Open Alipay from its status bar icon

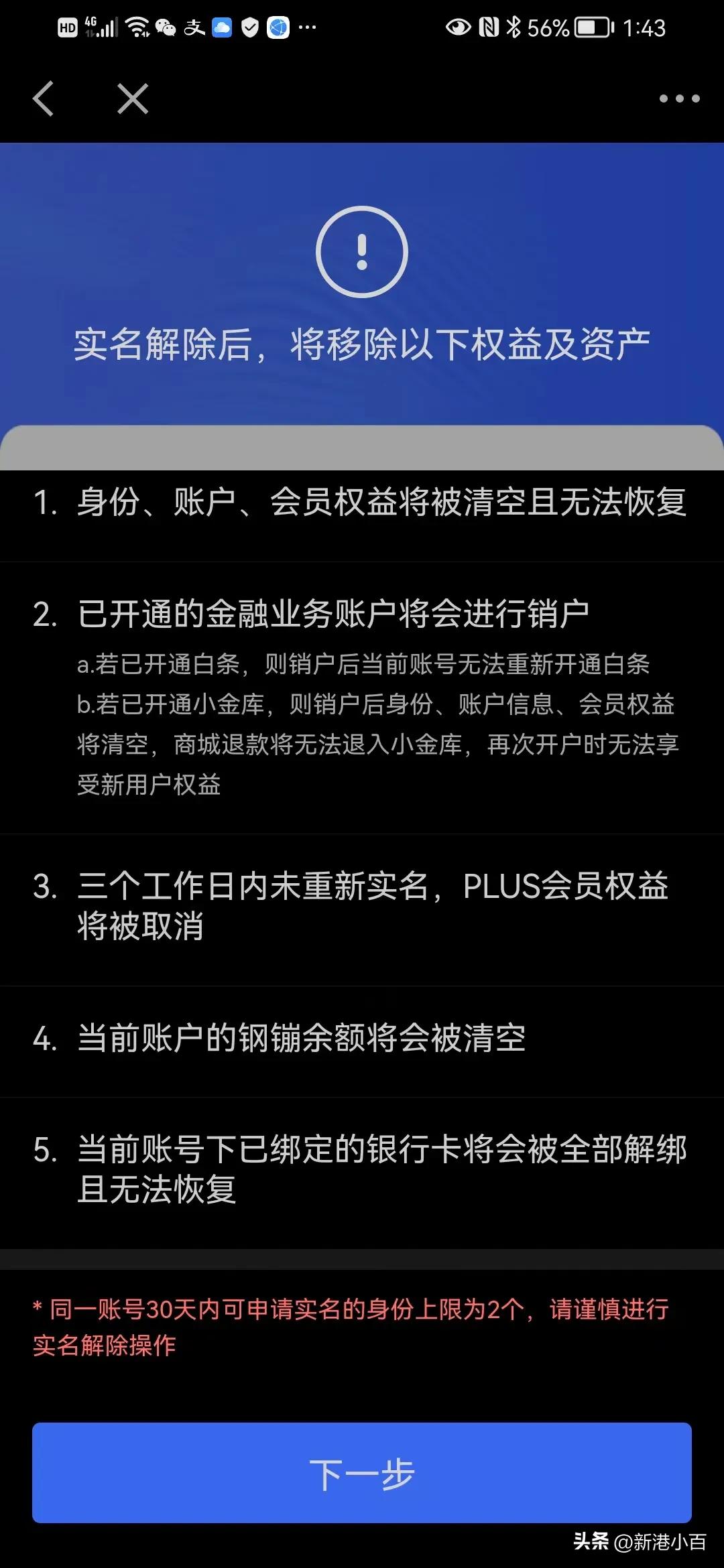point(194,29)
